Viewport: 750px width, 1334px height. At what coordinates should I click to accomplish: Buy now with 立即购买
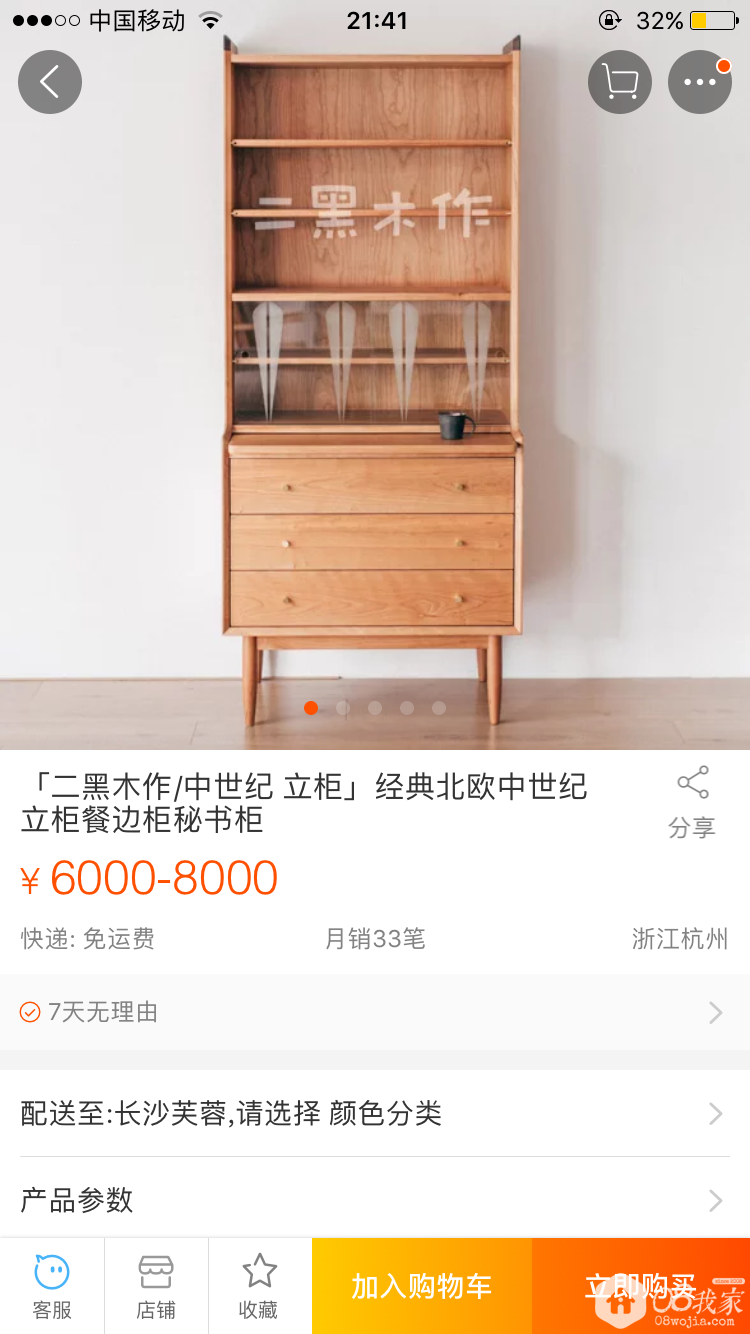(640, 1286)
